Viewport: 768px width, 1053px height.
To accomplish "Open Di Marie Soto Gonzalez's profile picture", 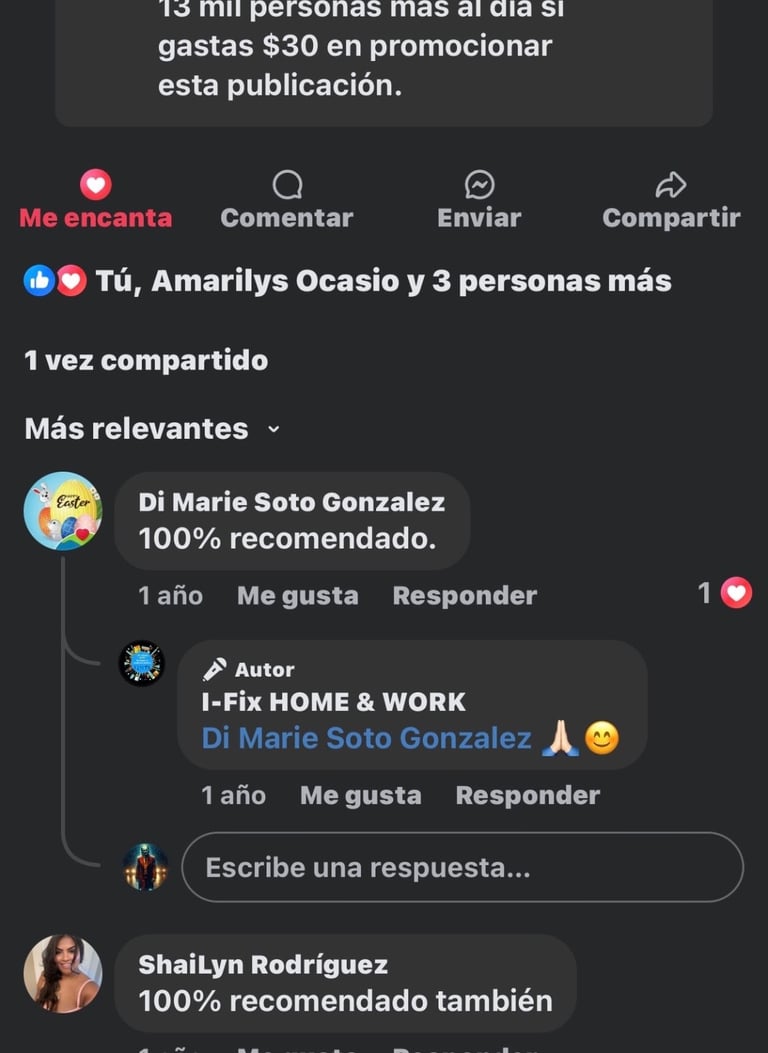I will (x=63, y=511).
